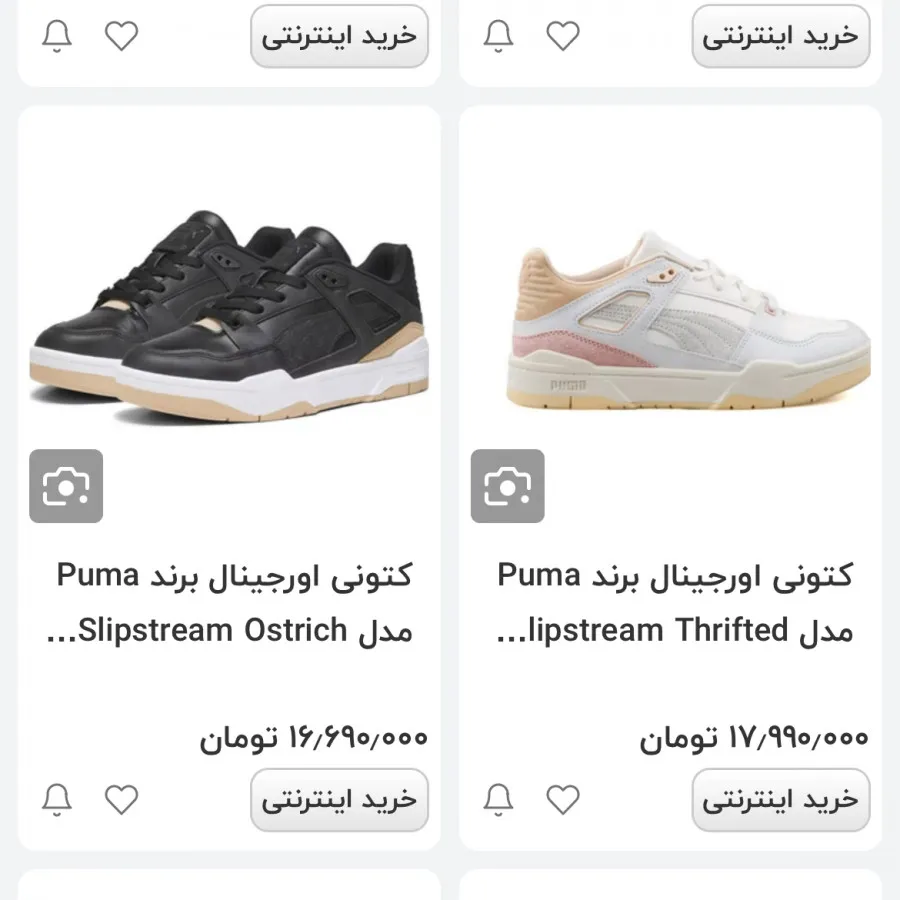
Task: Tap image search icon on Slipstream Thrifted
Action: point(508,486)
